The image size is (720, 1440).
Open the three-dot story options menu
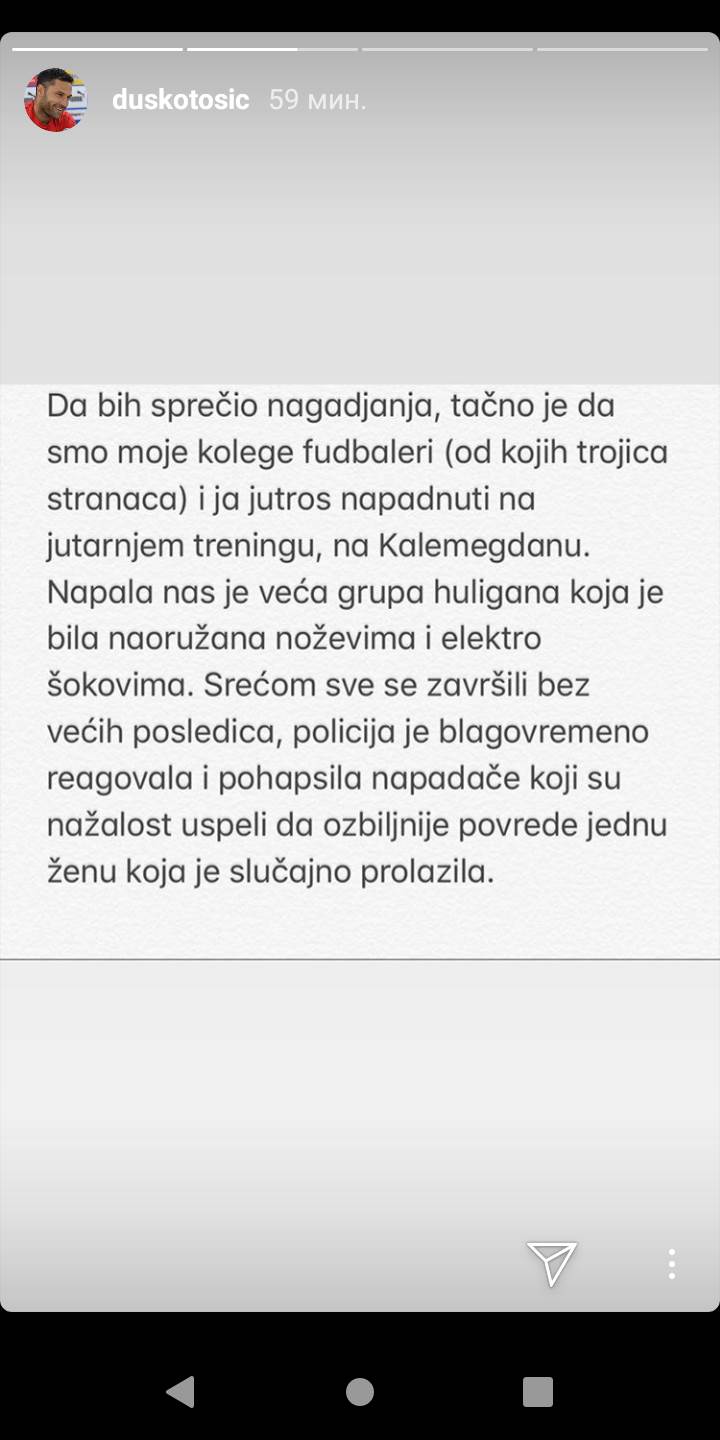tap(672, 1264)
